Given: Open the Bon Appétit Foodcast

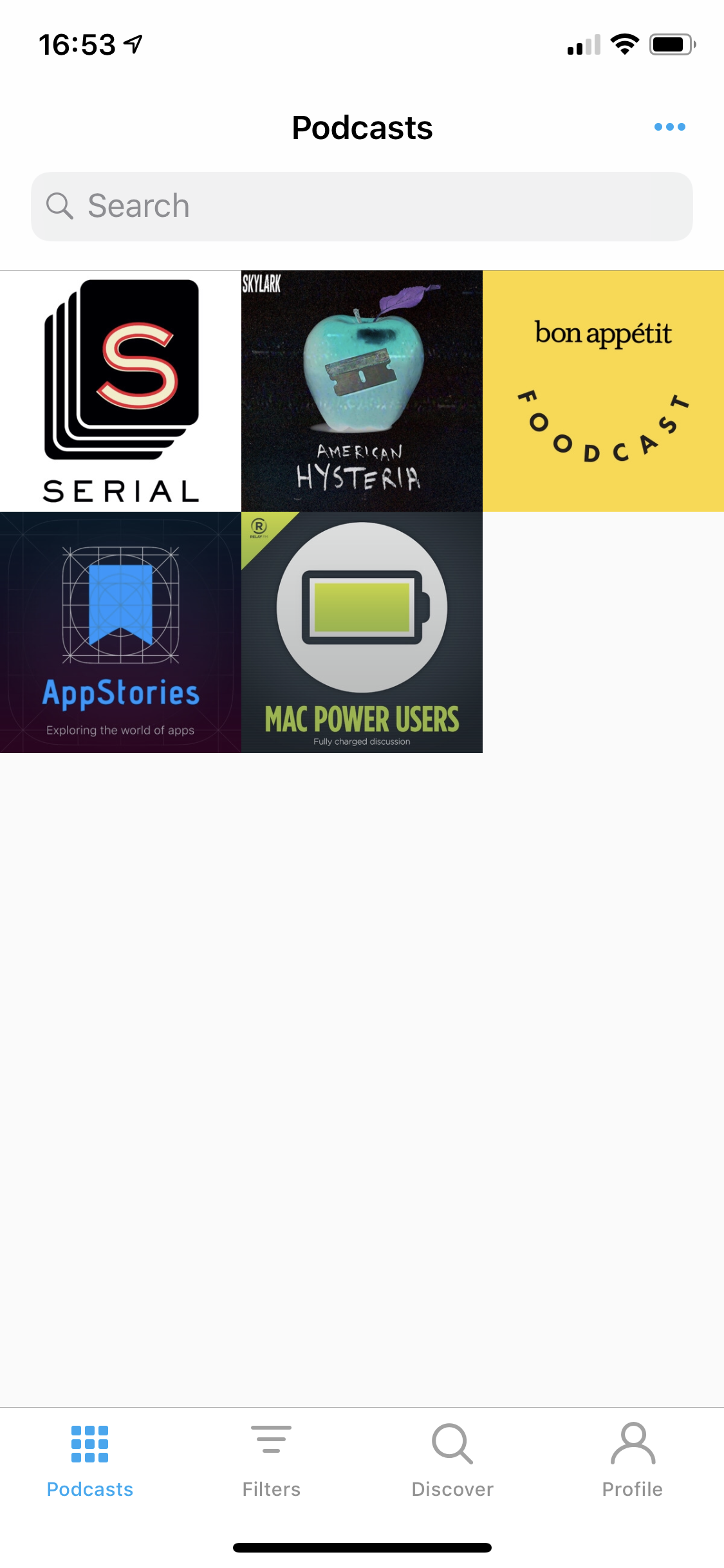Looking at the screenshot, I should (603, 391).
